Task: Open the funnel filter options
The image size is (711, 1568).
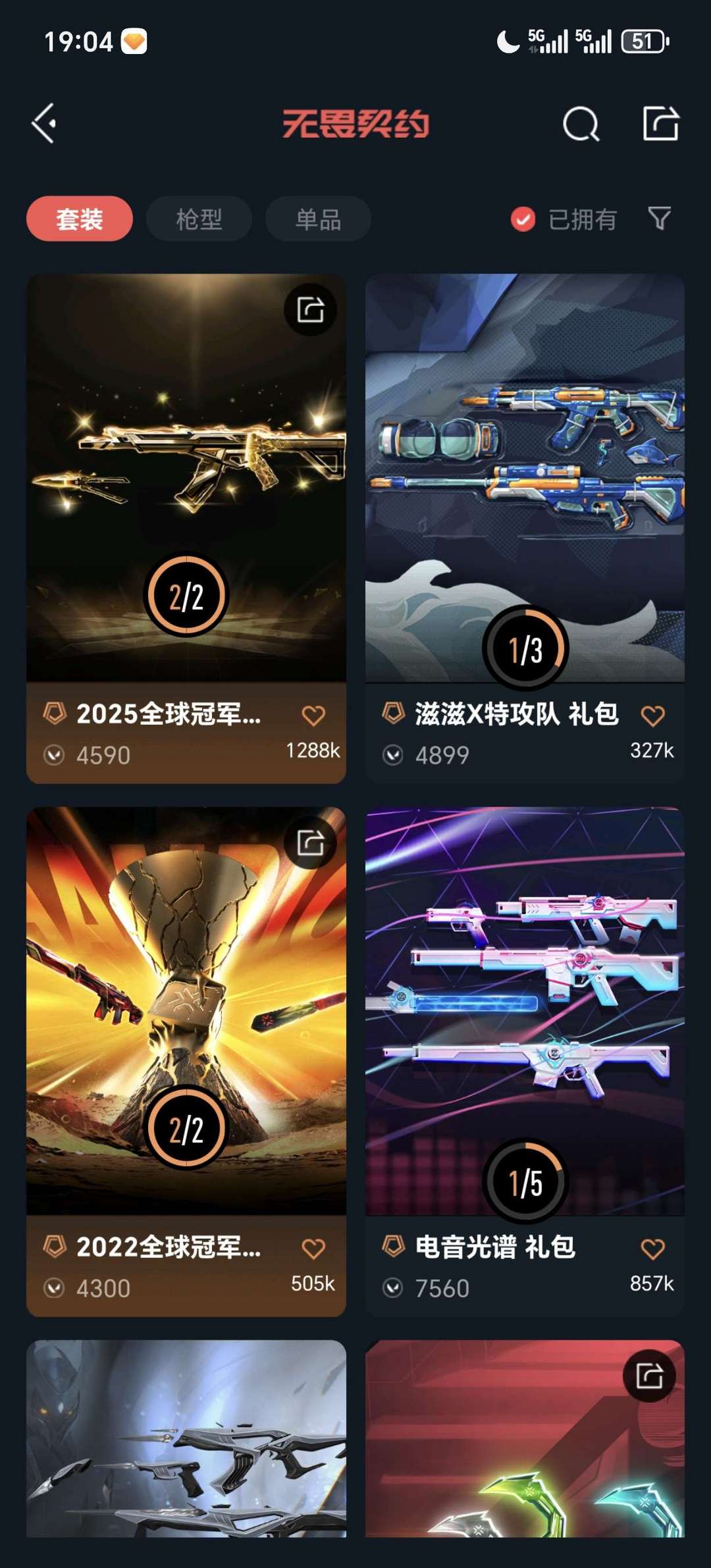Action: pos(659,218)
